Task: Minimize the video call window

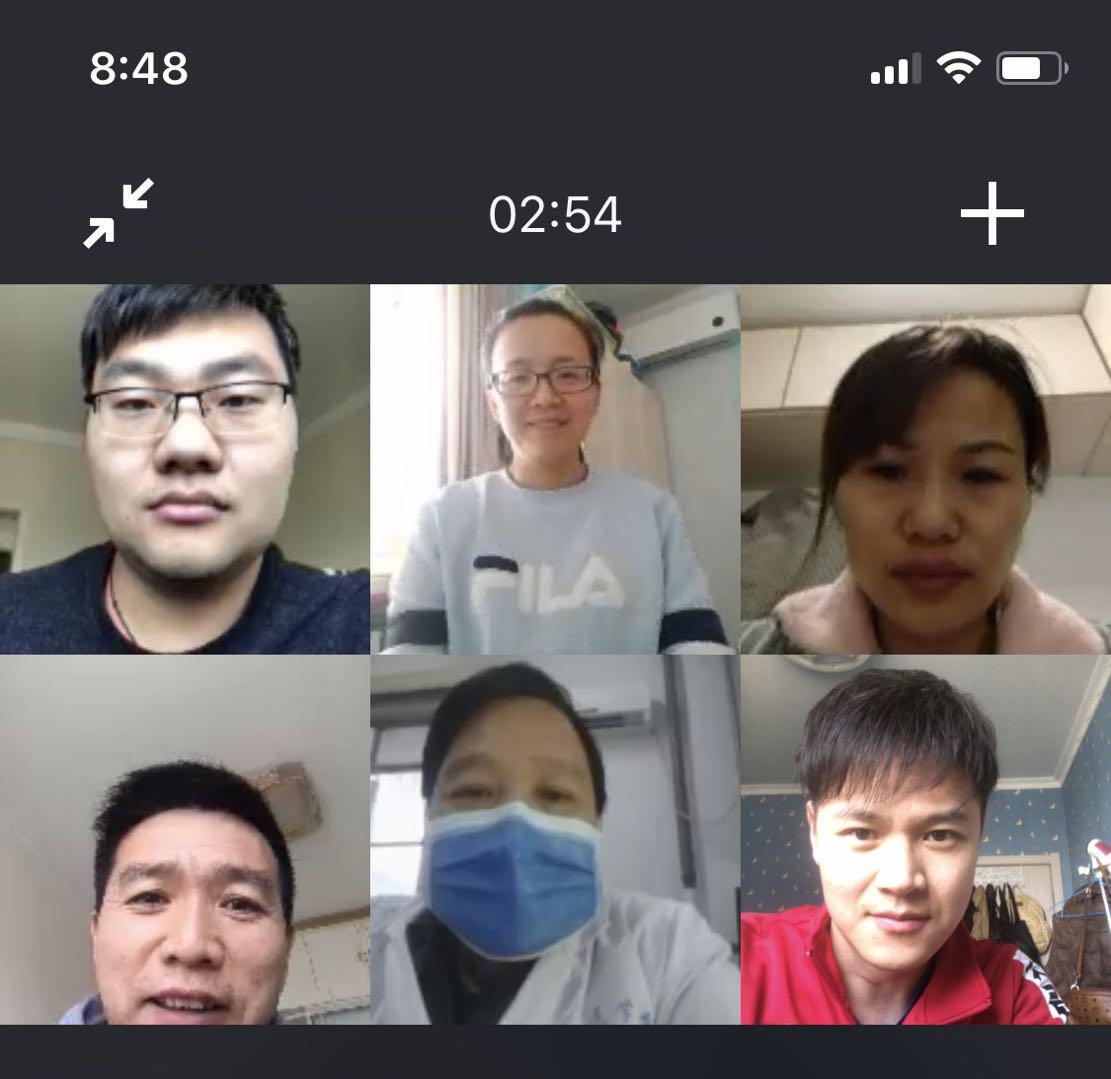Action: pyautogui.click(x=118, y=213)
